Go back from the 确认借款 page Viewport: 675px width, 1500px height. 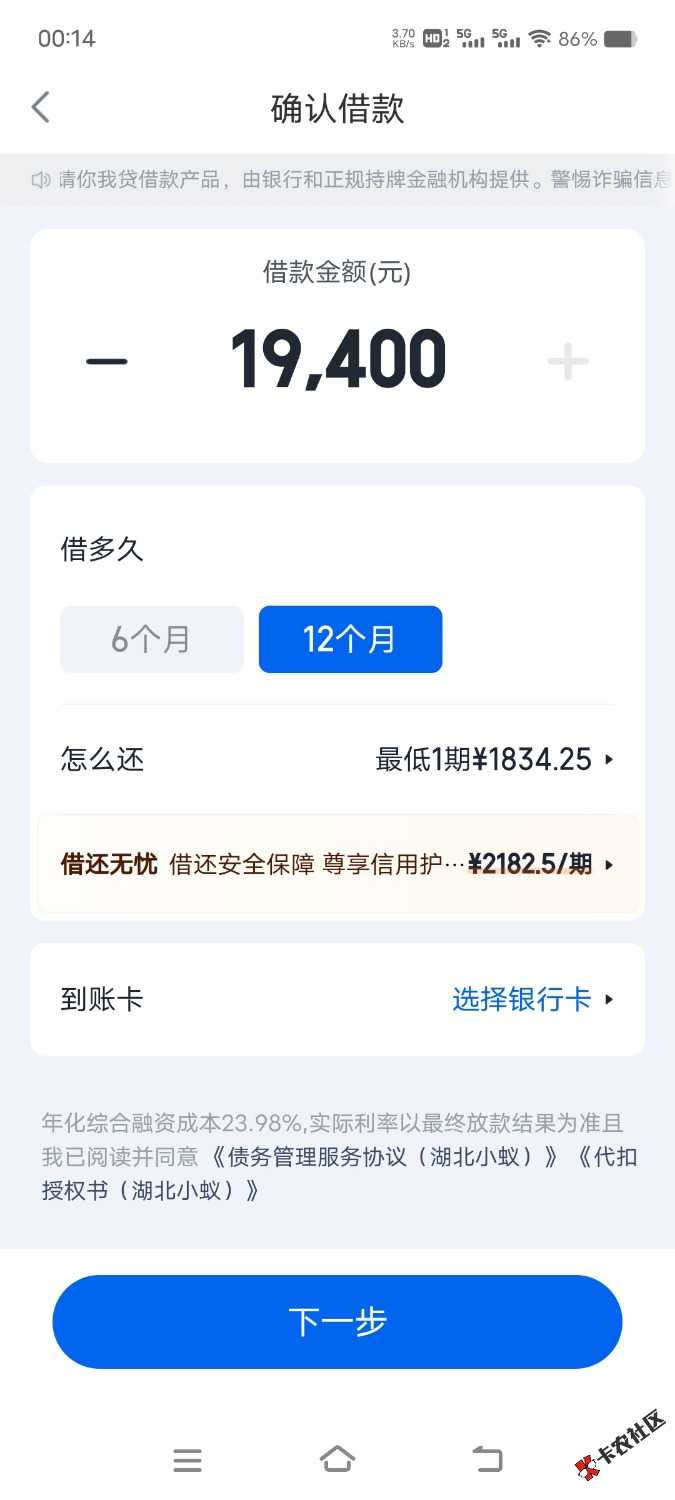(41, 107)
